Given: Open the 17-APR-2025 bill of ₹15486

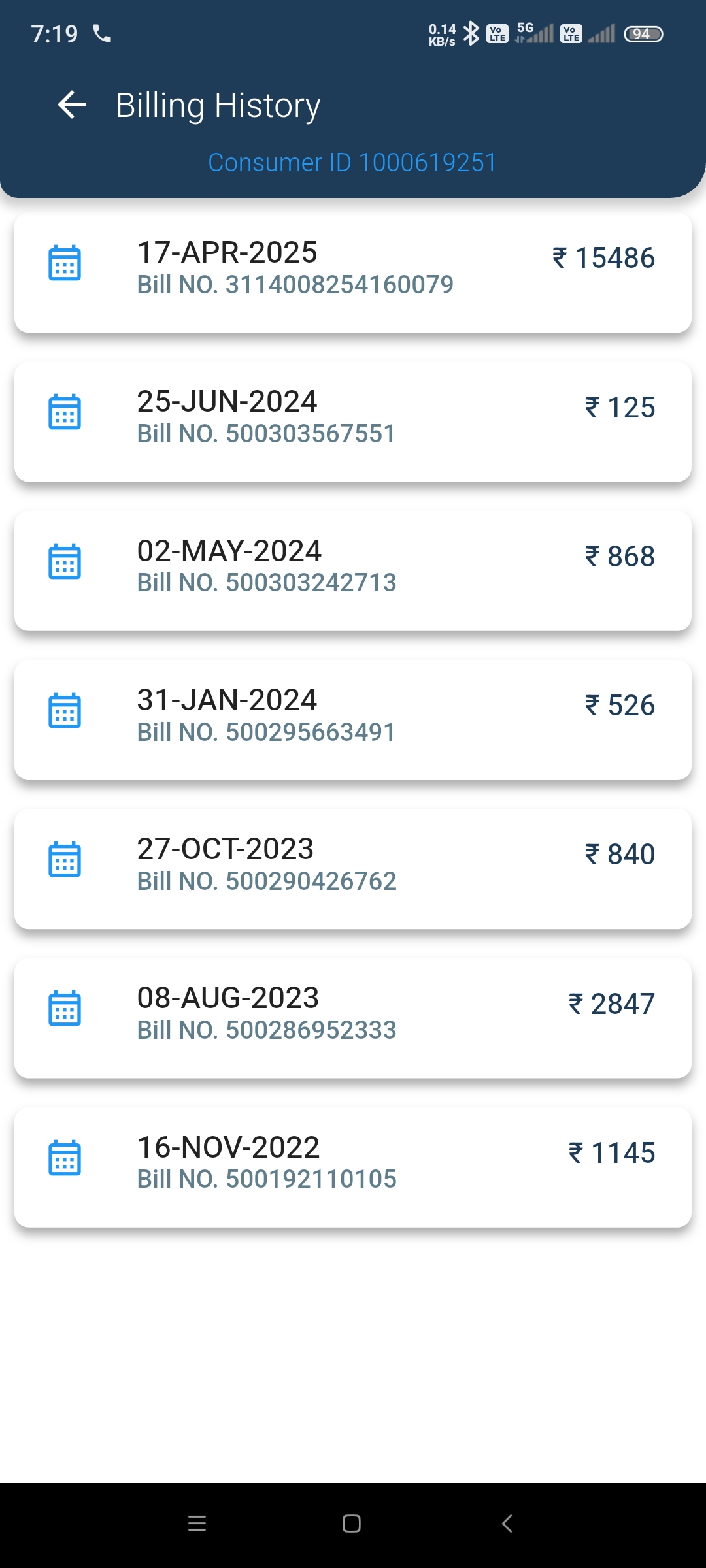Looking at the screenshot, I should tap(353, 272).
